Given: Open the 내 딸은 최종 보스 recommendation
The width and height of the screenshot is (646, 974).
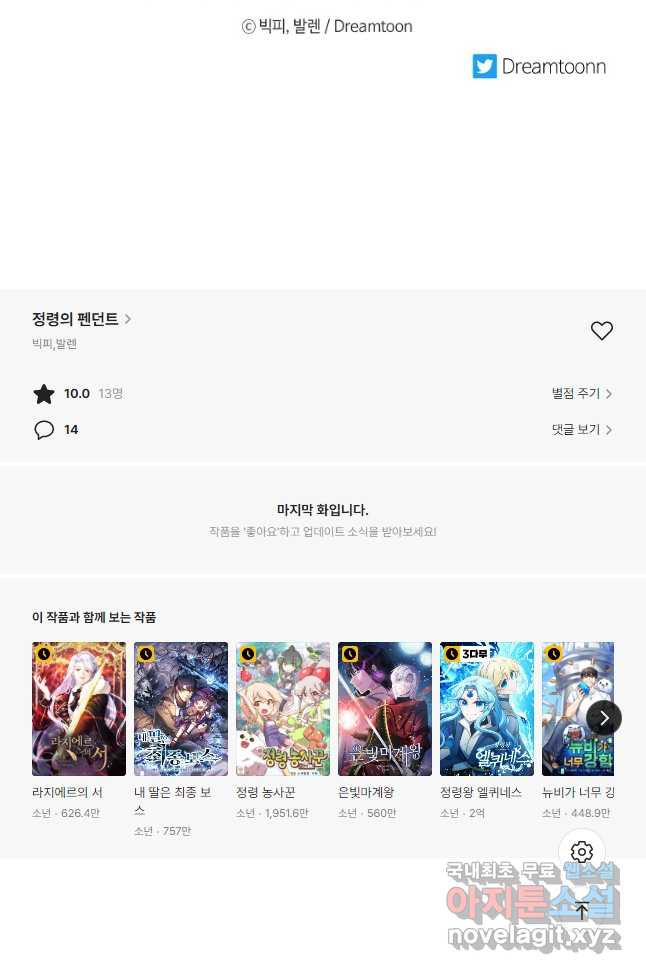Looking at the screenshot, I should tap(181, 709).
